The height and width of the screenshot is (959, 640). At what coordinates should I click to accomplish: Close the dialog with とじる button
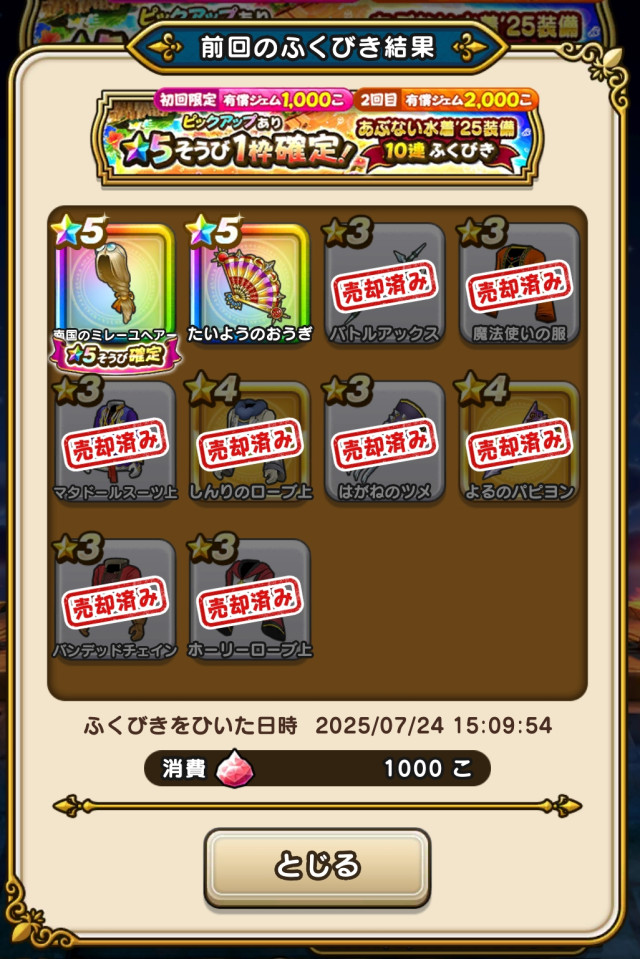[318, 866]
